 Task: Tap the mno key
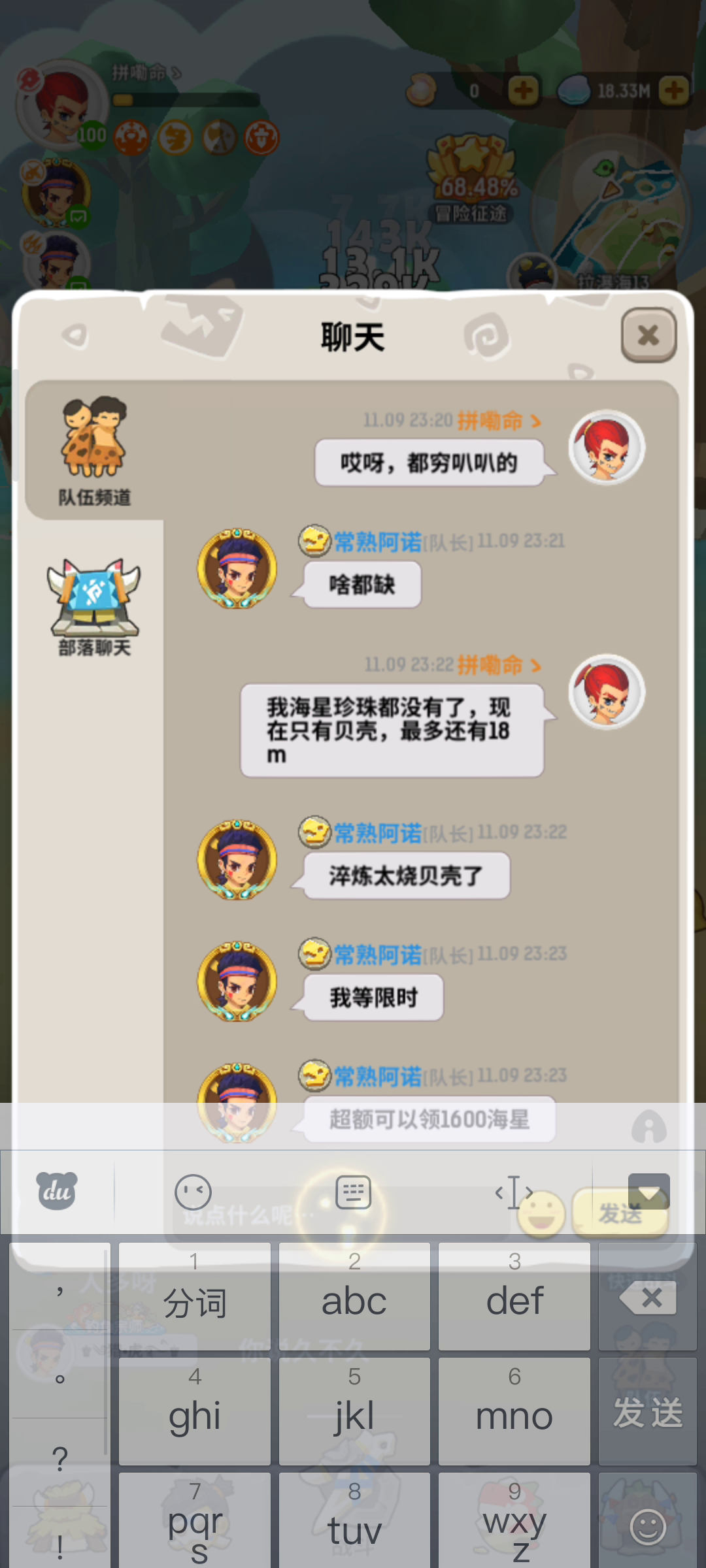point(514,1411)
